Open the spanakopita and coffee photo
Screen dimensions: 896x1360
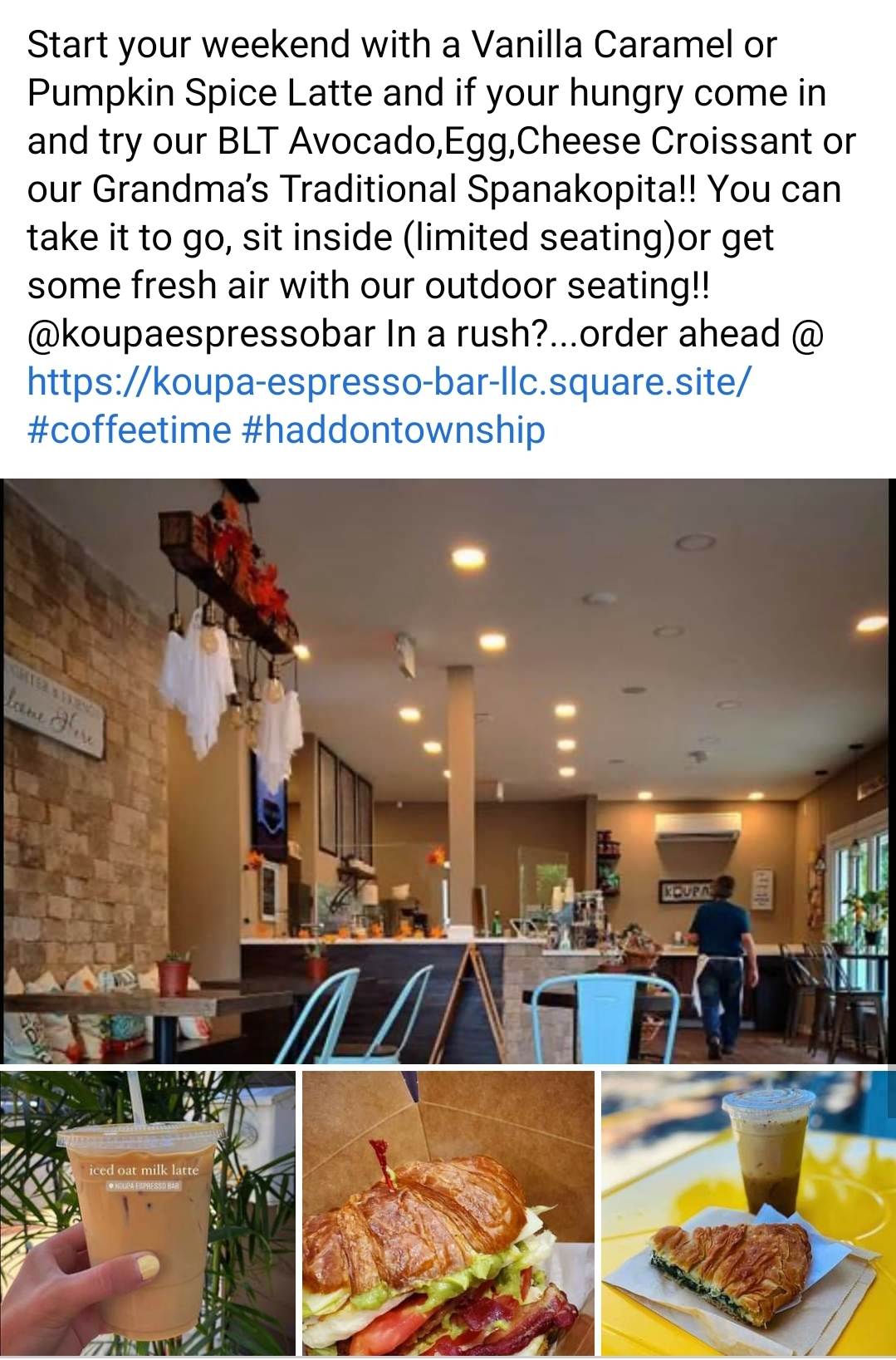(748, 1213)
